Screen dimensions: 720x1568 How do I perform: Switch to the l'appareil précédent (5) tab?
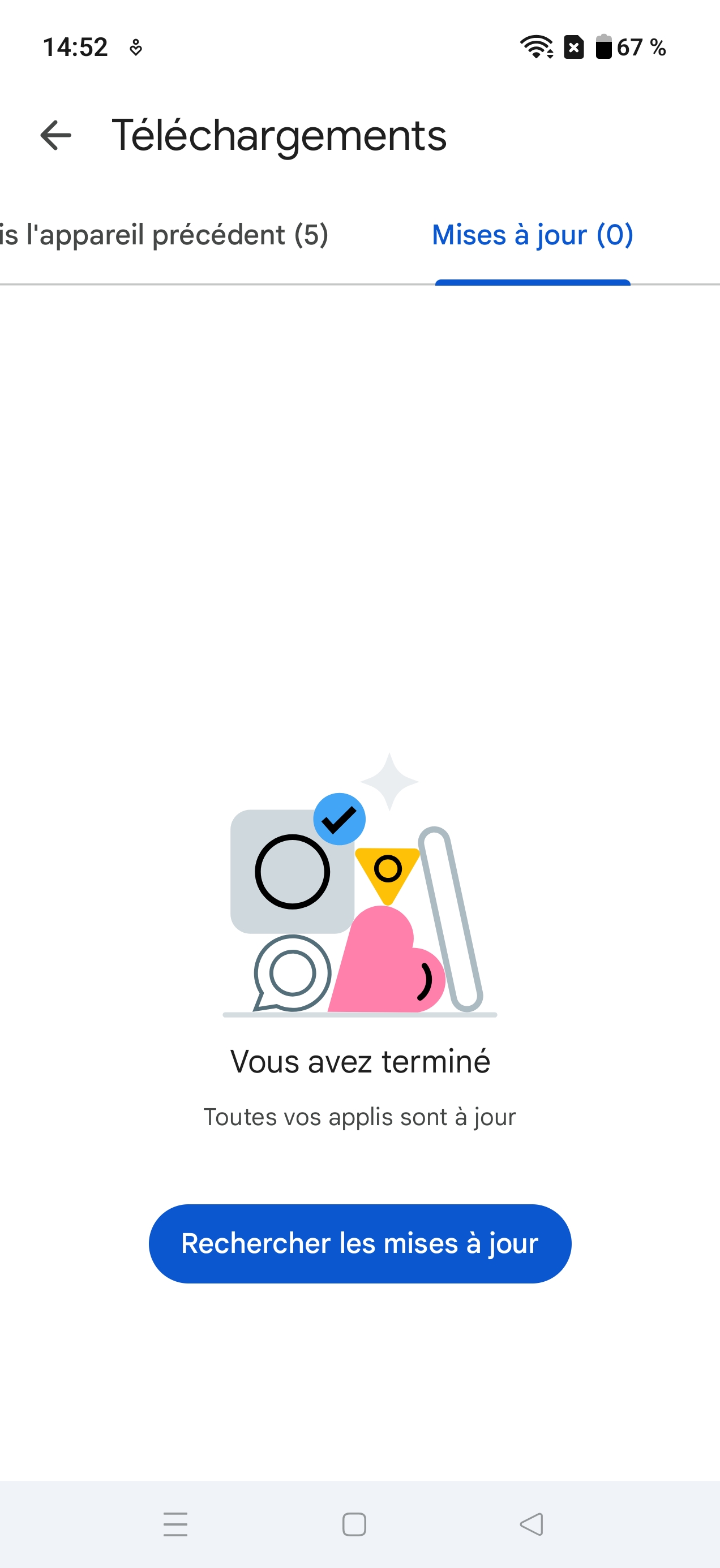(165, 235)
